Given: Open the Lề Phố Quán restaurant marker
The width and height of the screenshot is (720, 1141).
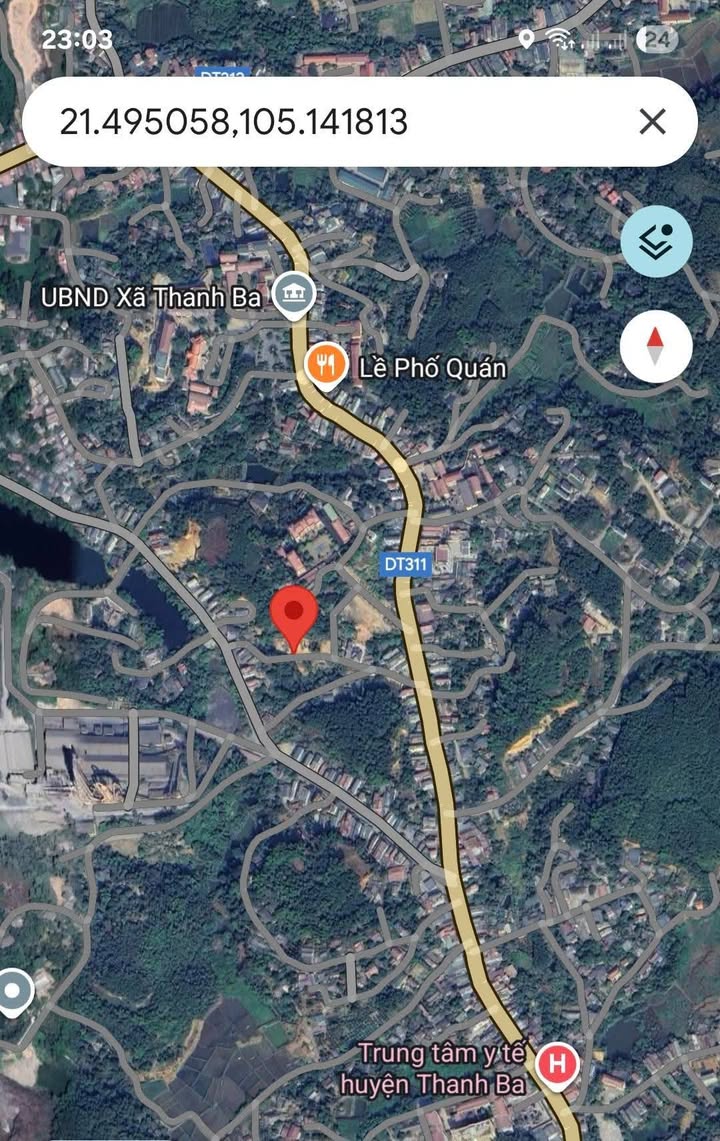Looking at the screenshot, I should pyautogui.click(x=326, y=366).
